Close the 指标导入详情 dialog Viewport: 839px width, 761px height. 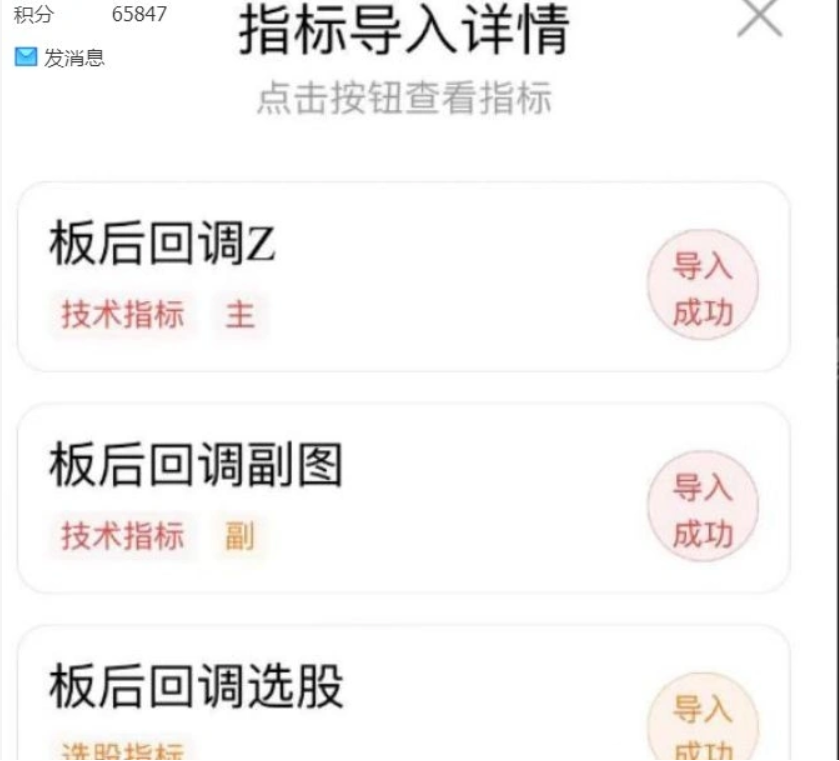(759, 19)
